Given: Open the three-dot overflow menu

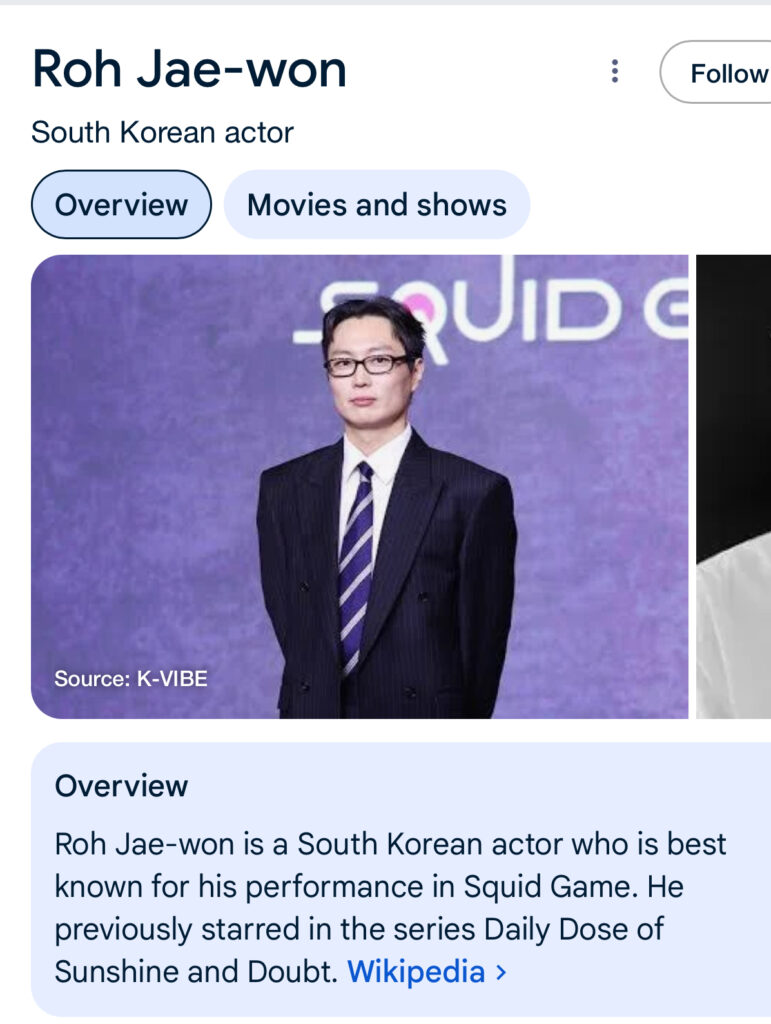Looking at the screenshot, I should click(x=614, y=71).
